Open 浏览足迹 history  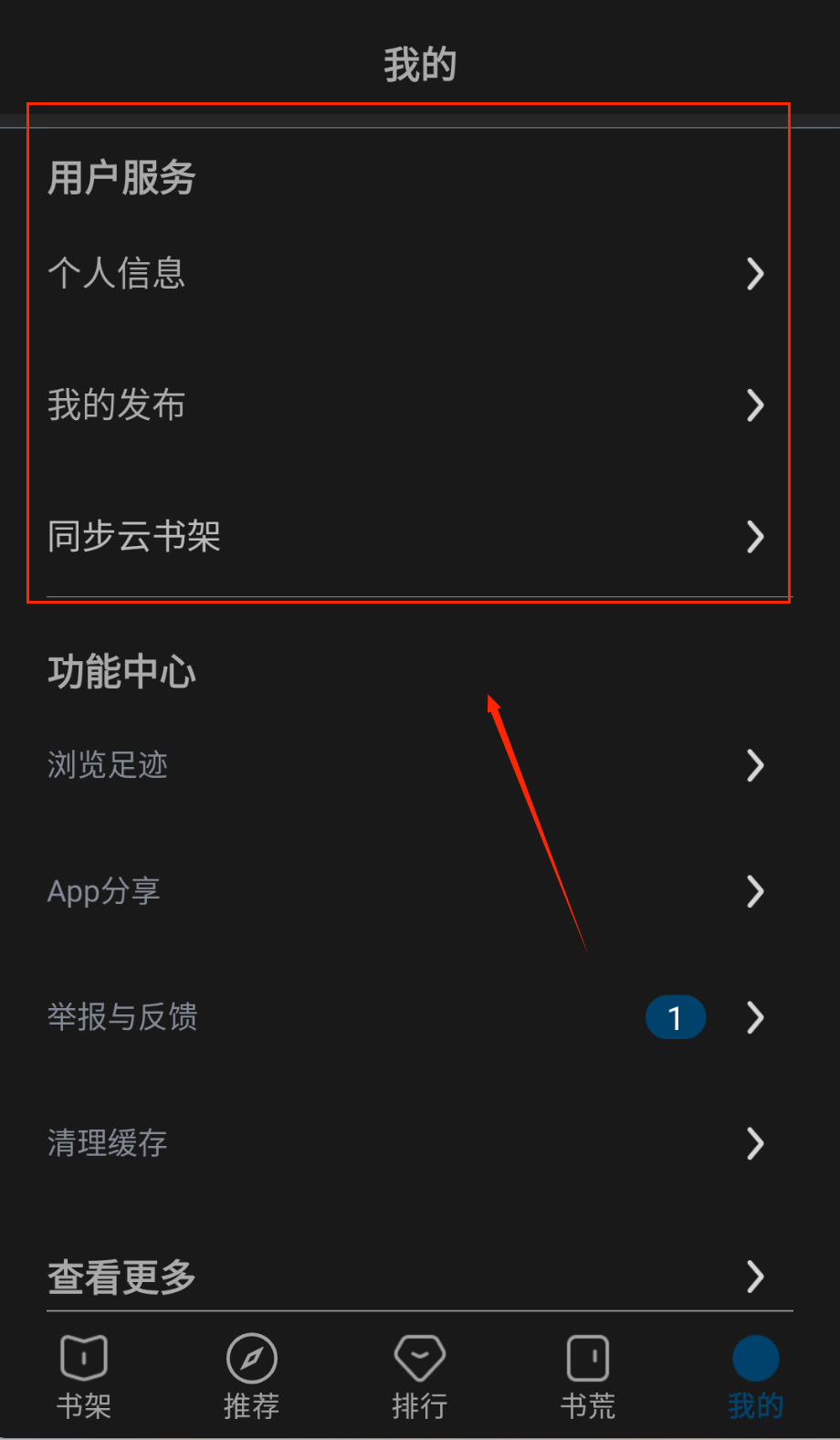(406, 765)
